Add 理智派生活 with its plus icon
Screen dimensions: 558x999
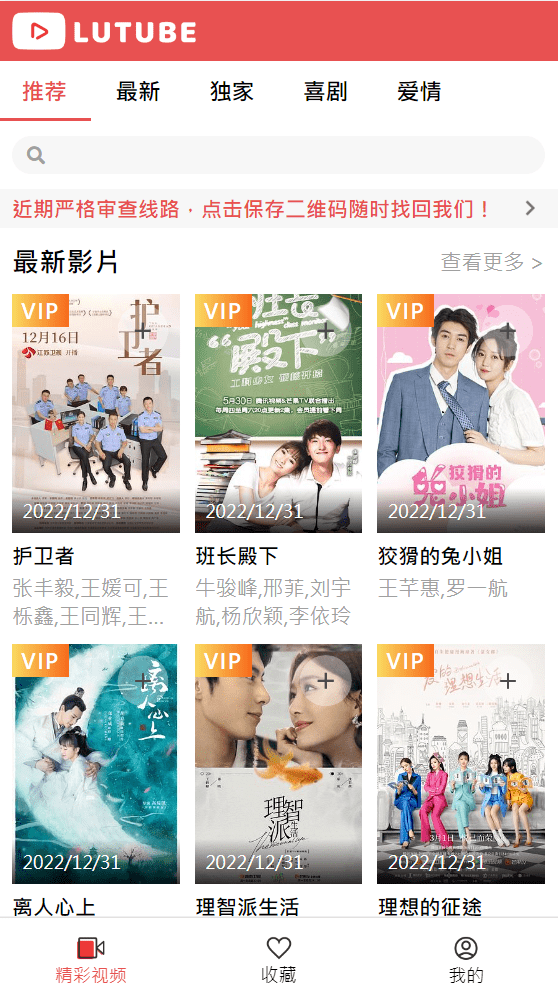326,681
